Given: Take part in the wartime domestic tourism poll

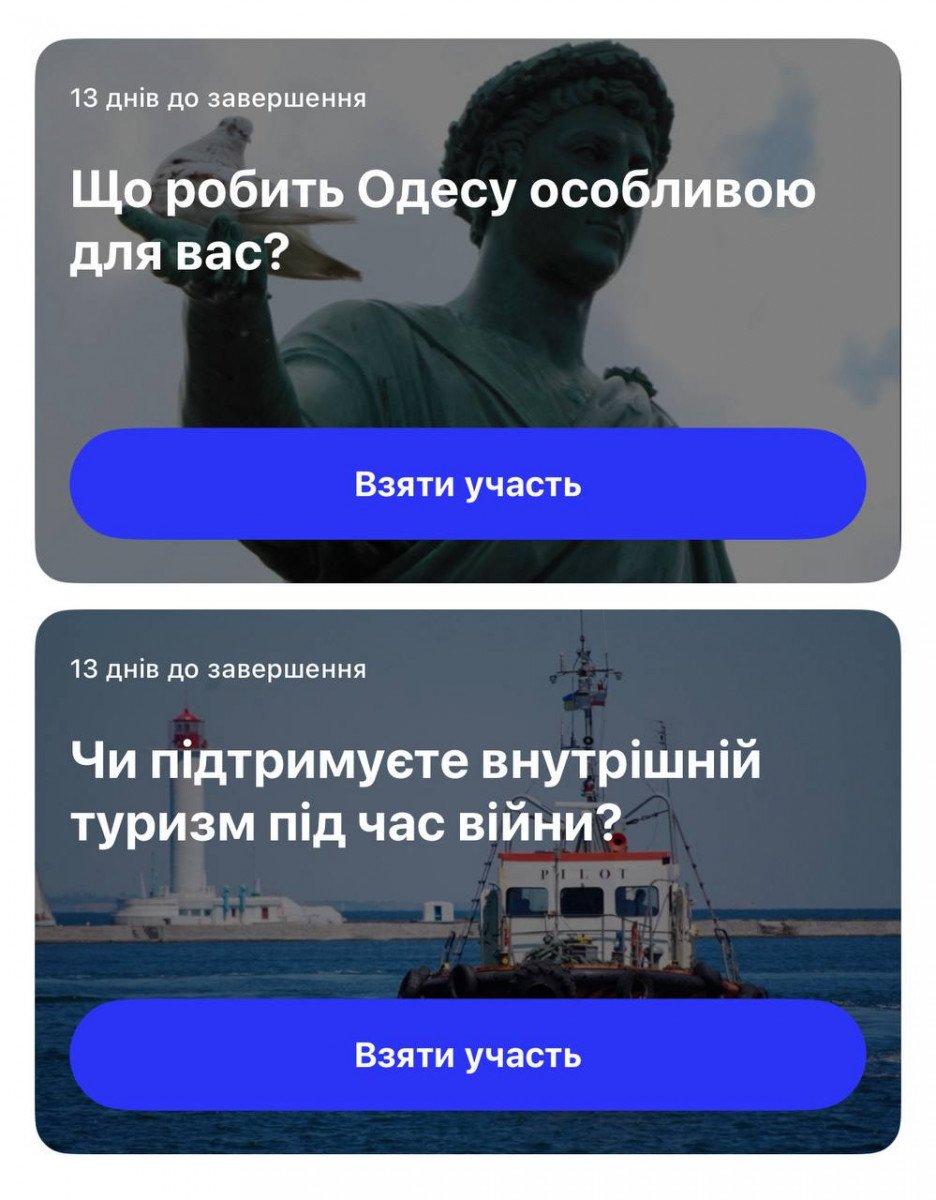Looking at the screenshot, I should tap(467, 1055).
